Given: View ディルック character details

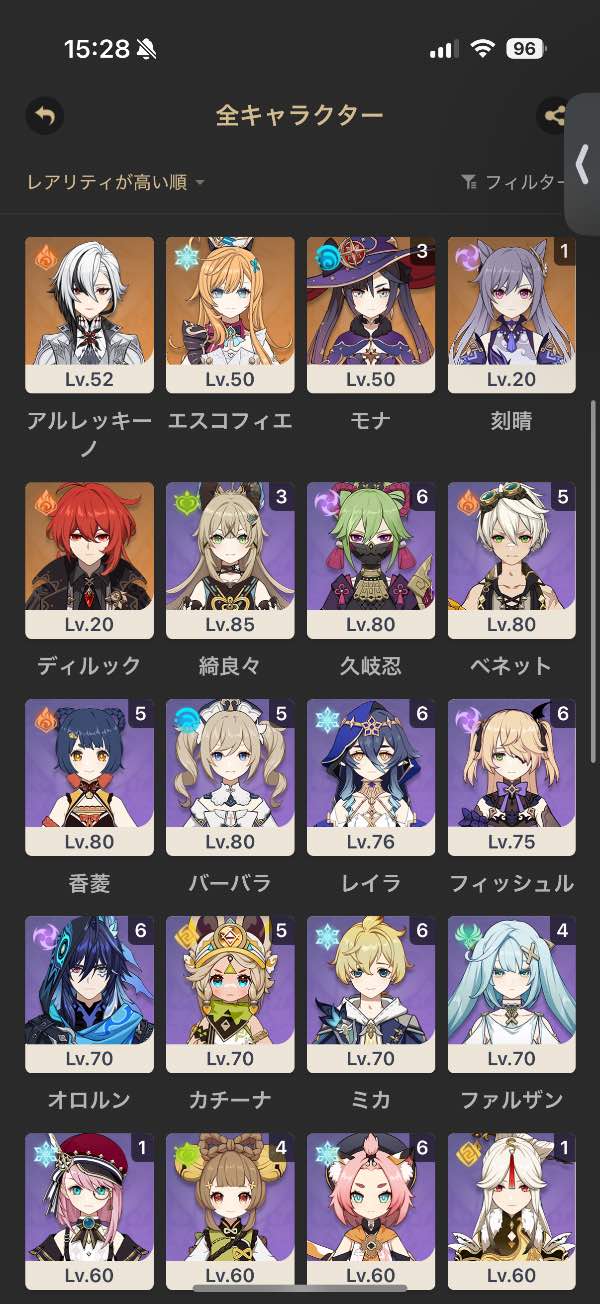Looking at the screenshot, I should coord(89,560).
